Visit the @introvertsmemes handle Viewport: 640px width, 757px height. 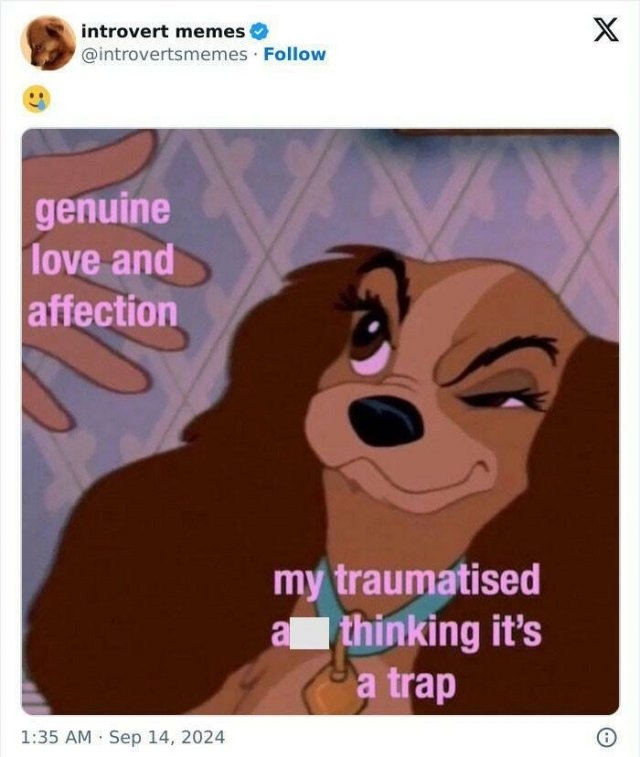pyautogui.click(x=164, y=54)
